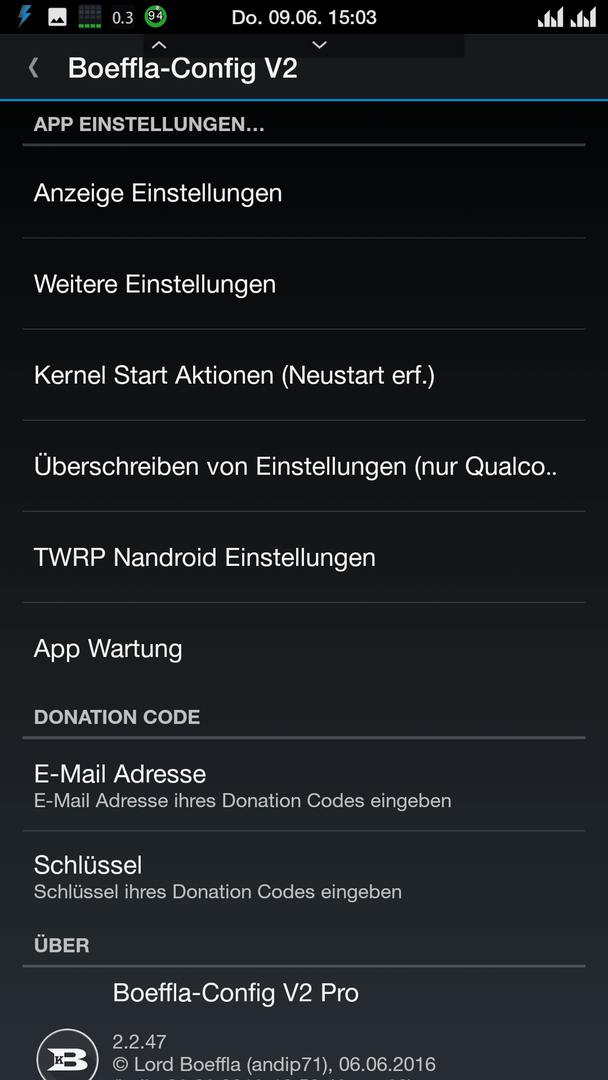Go back using the top-left arrow
608x1080 pixels.
coord(33,68)
